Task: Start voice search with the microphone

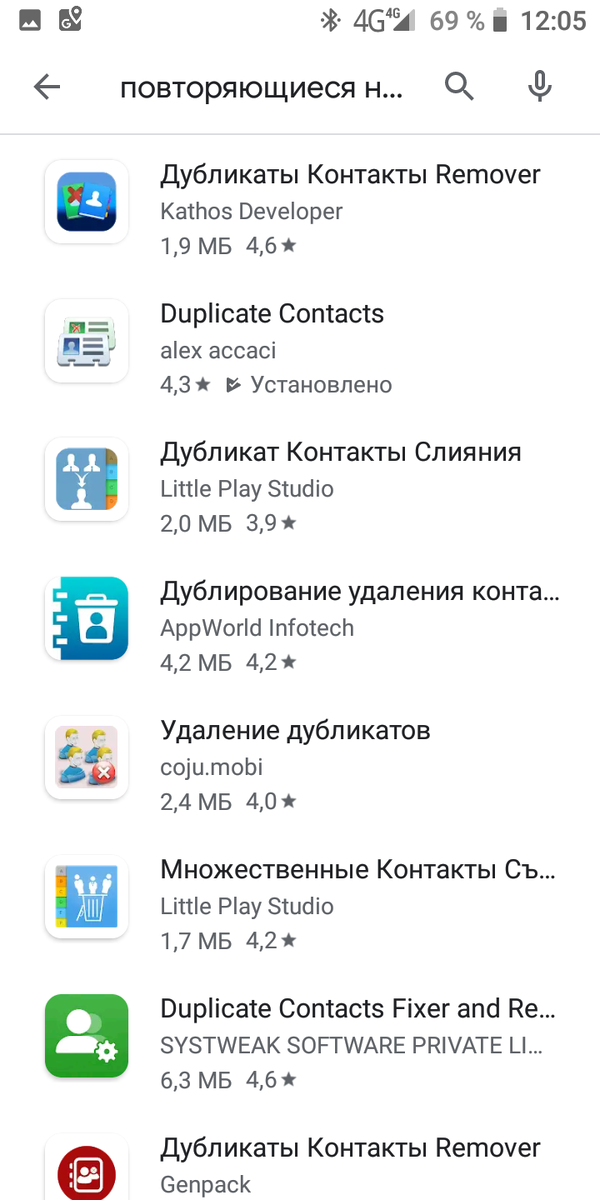Action: pos(540,88)
